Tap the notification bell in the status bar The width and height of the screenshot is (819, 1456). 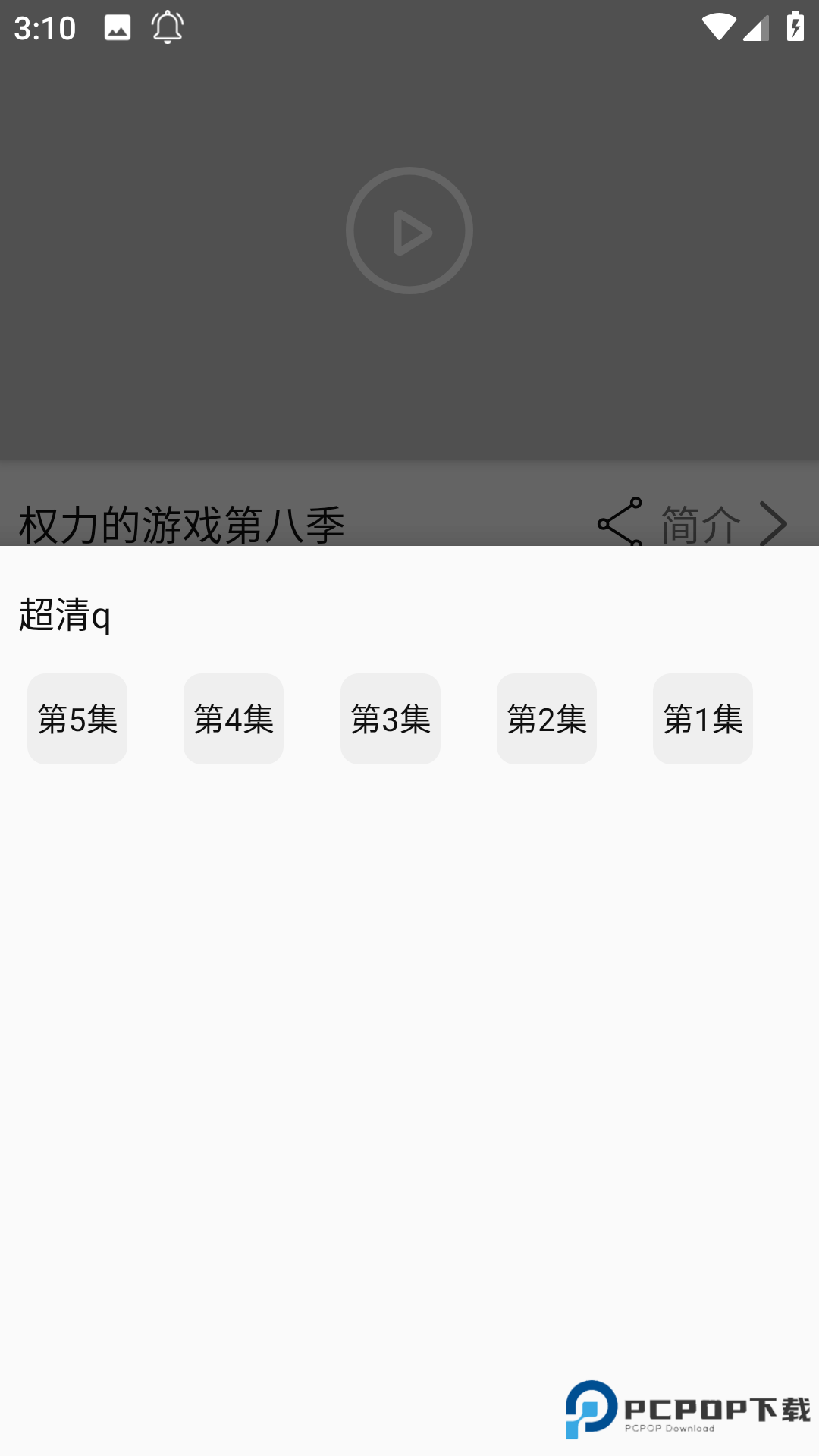[x=168, y=27]
